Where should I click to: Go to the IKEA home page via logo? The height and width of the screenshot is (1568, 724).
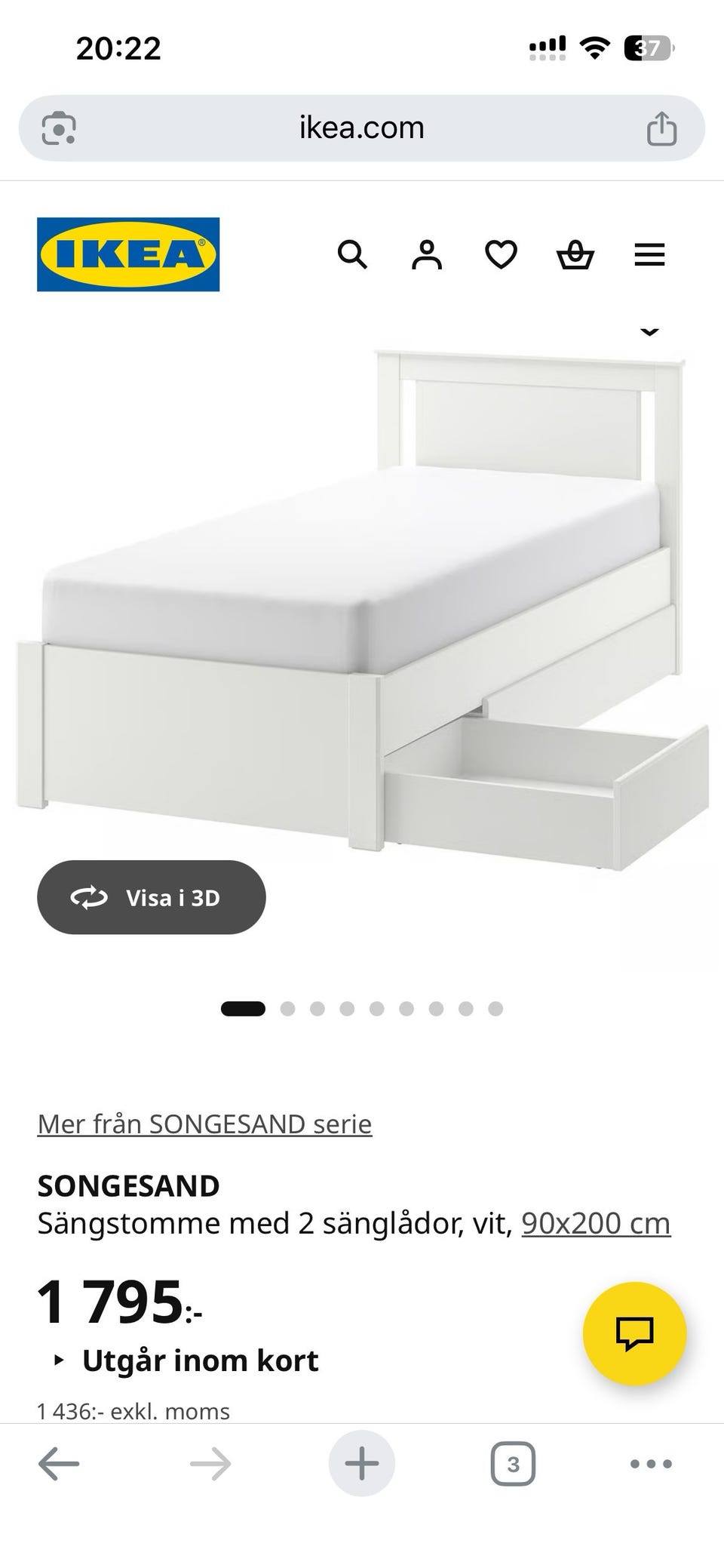point(128,255)
